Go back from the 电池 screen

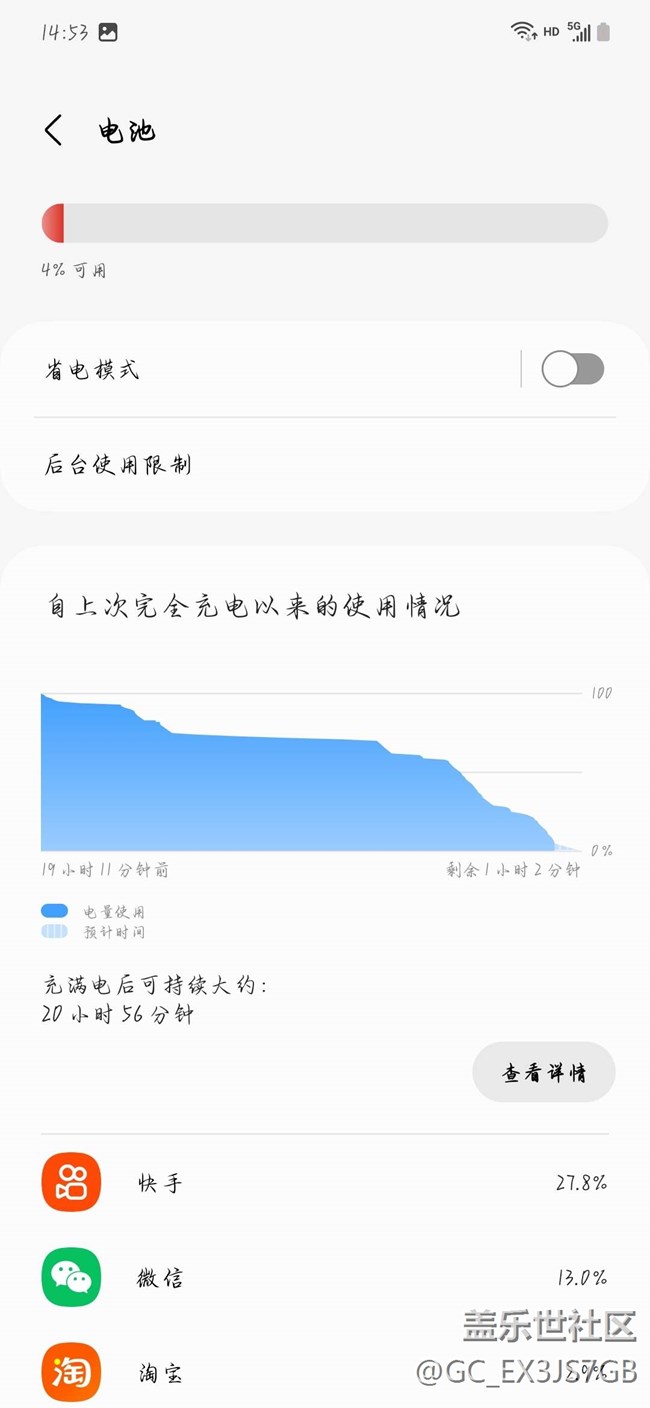click(x=54, y=131)
